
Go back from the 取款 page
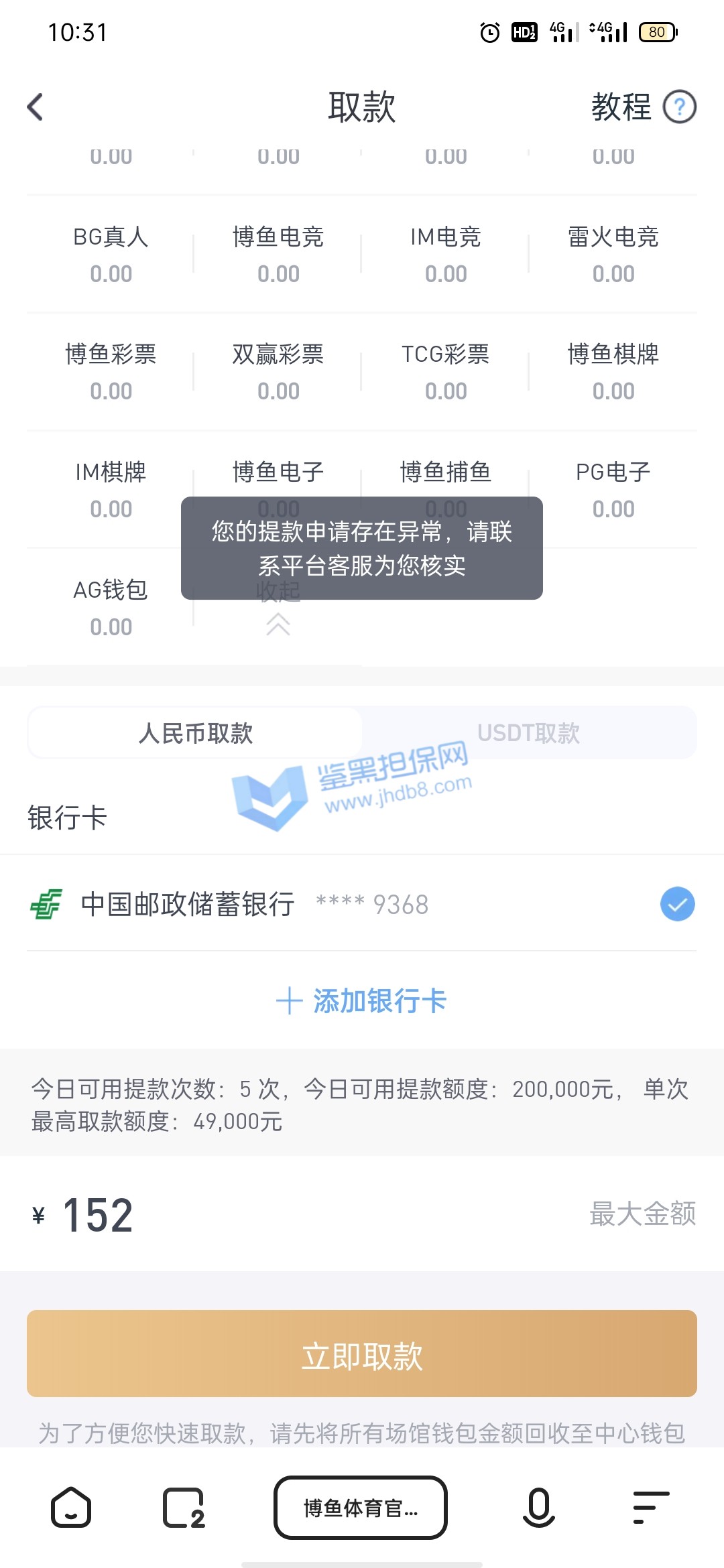36,107
